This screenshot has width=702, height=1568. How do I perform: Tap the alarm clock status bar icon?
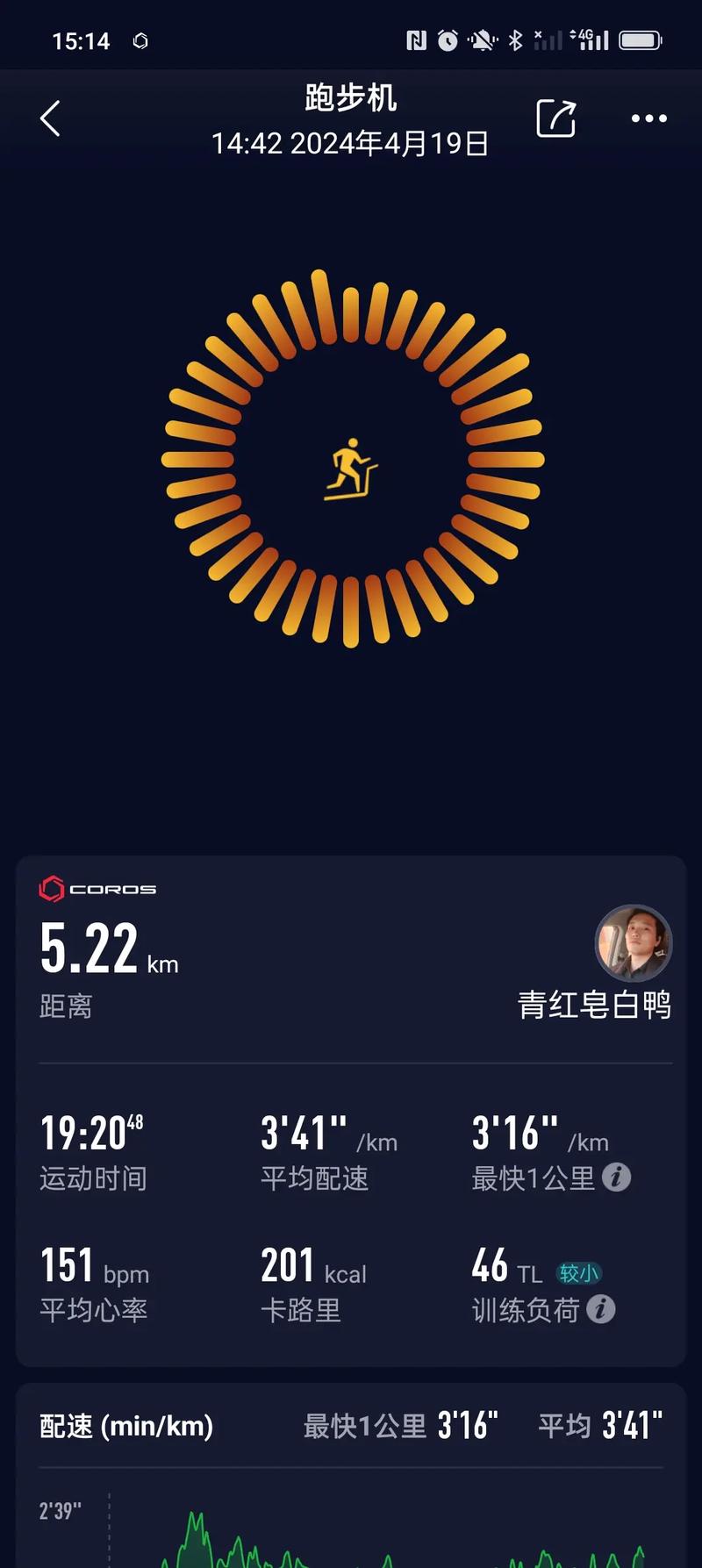(446, 39)
